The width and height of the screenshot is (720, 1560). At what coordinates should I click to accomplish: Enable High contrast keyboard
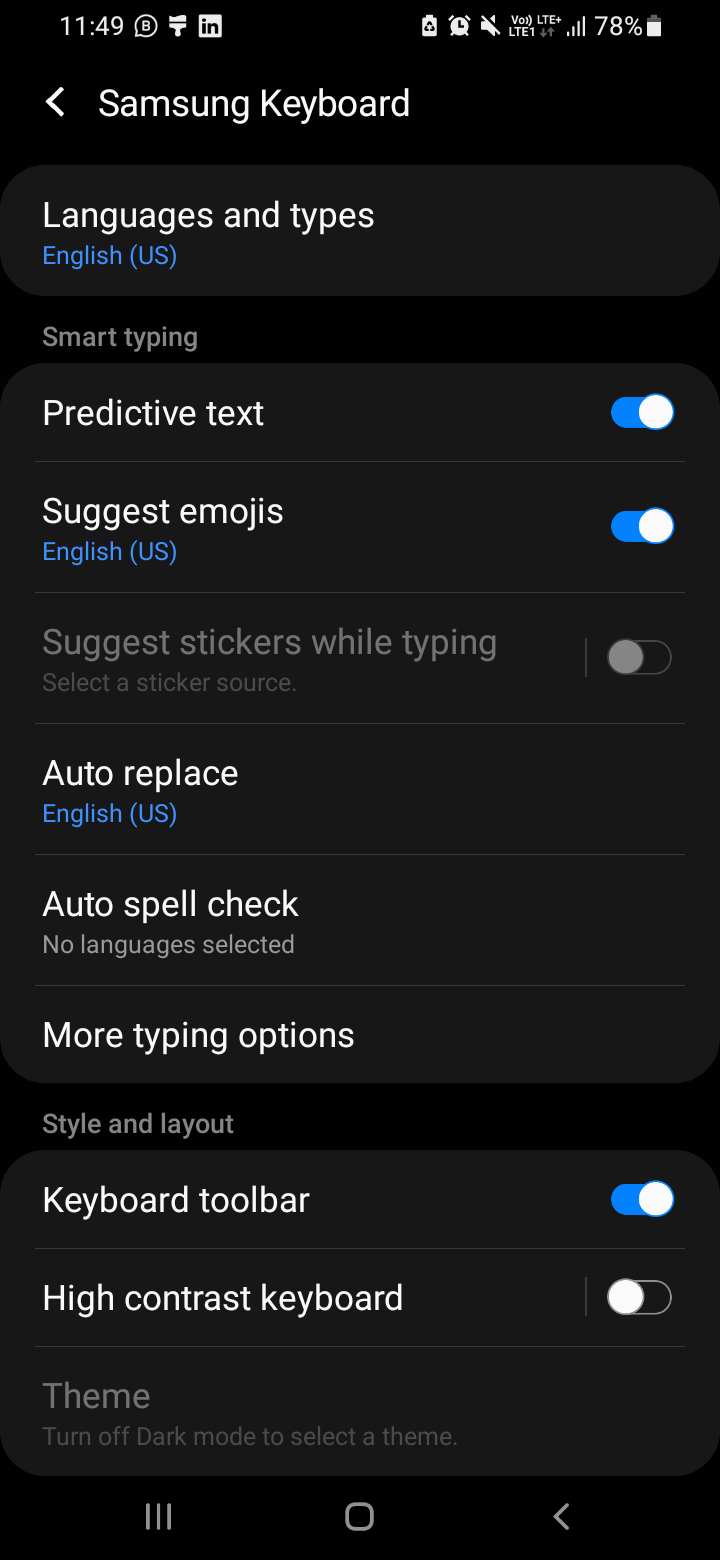[x=639, y=1298]
